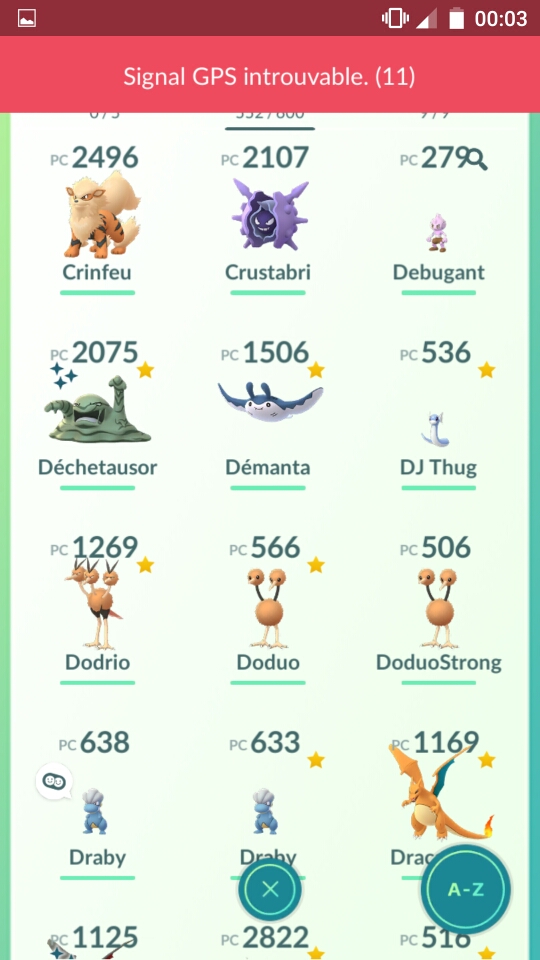Tap the smiley faces bubble icon
The height and width of the screenshot is (960, 540).
pyautogui.click(x=54, y=782)
